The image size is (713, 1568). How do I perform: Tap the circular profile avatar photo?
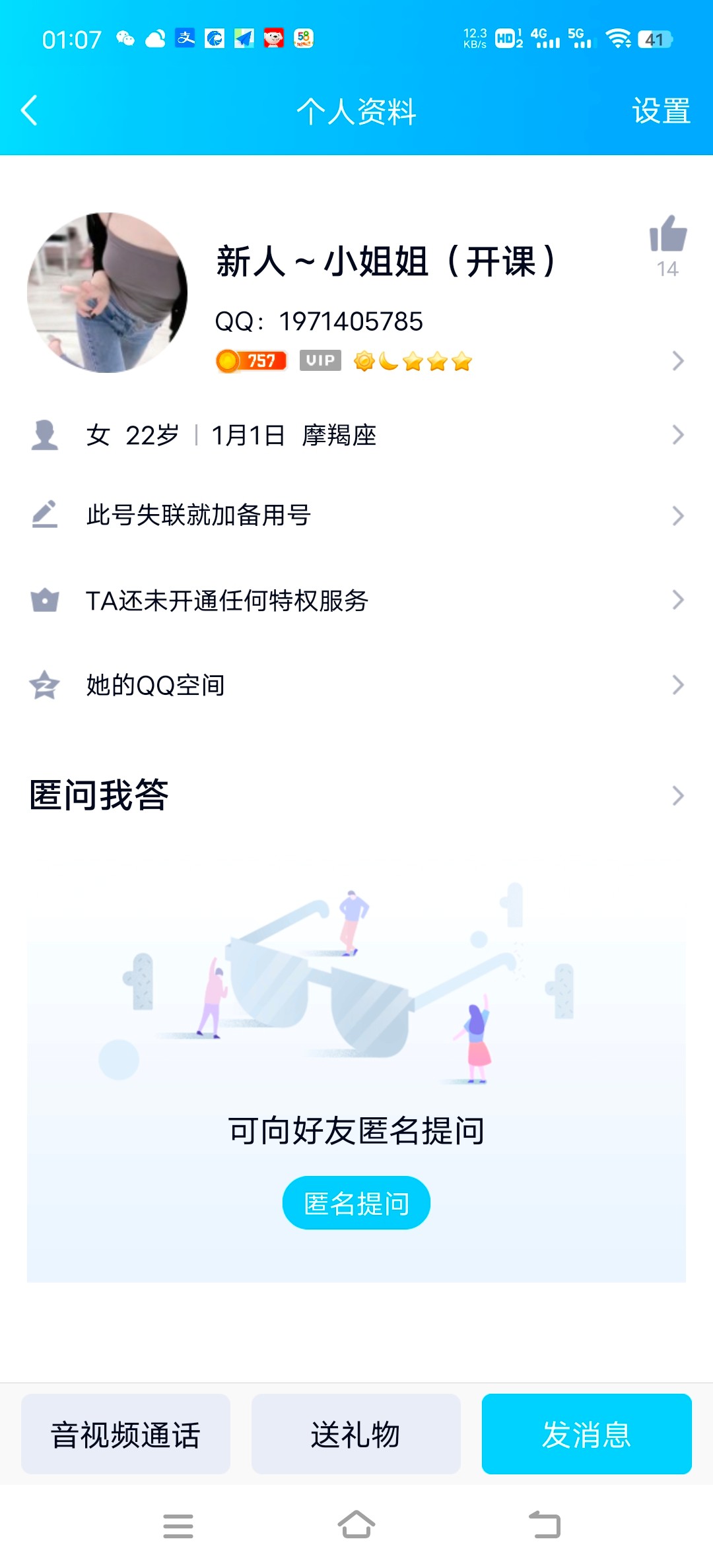(108, 296)
